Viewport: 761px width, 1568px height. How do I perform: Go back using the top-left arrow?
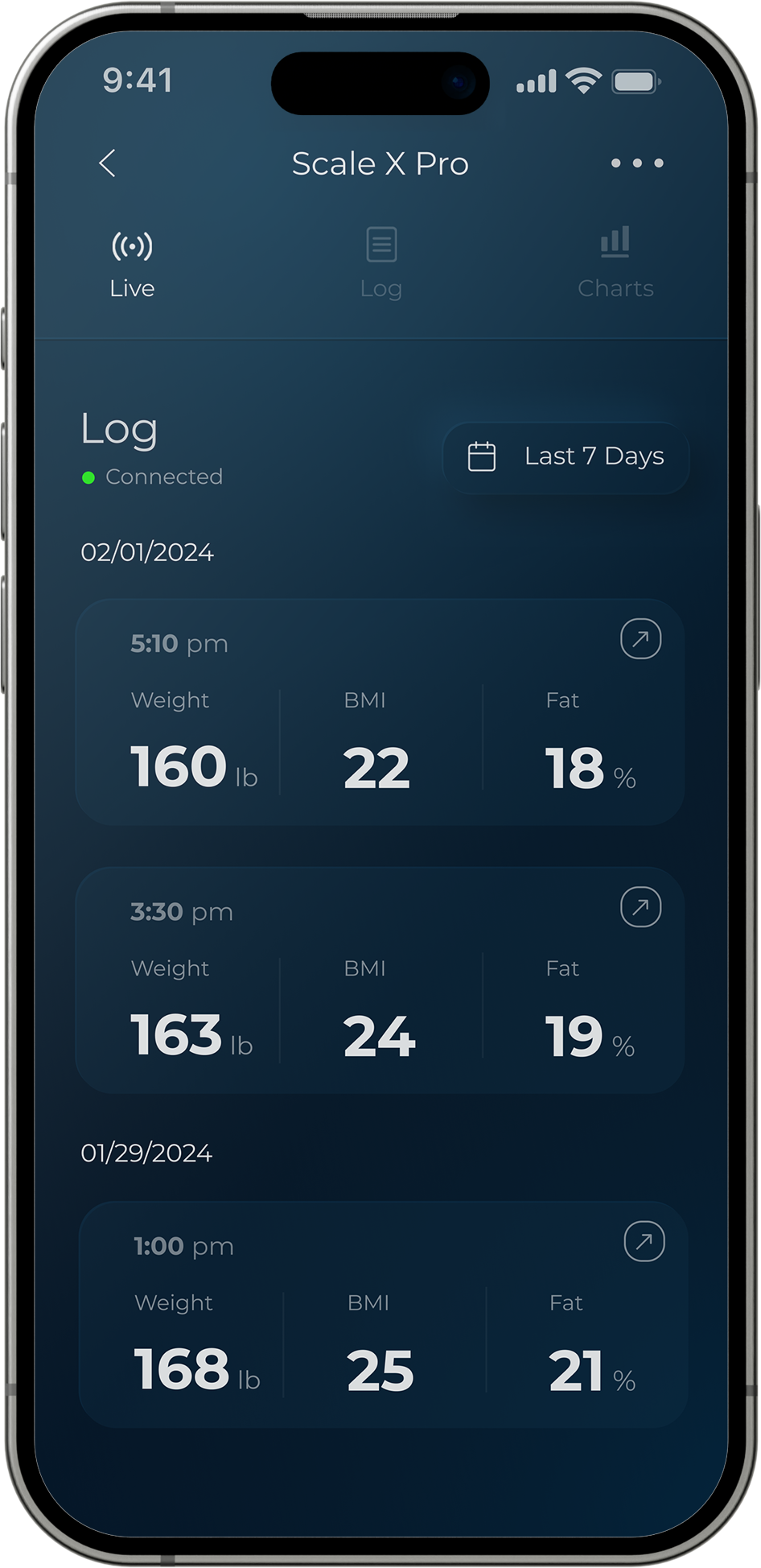[x=108, y=163]
